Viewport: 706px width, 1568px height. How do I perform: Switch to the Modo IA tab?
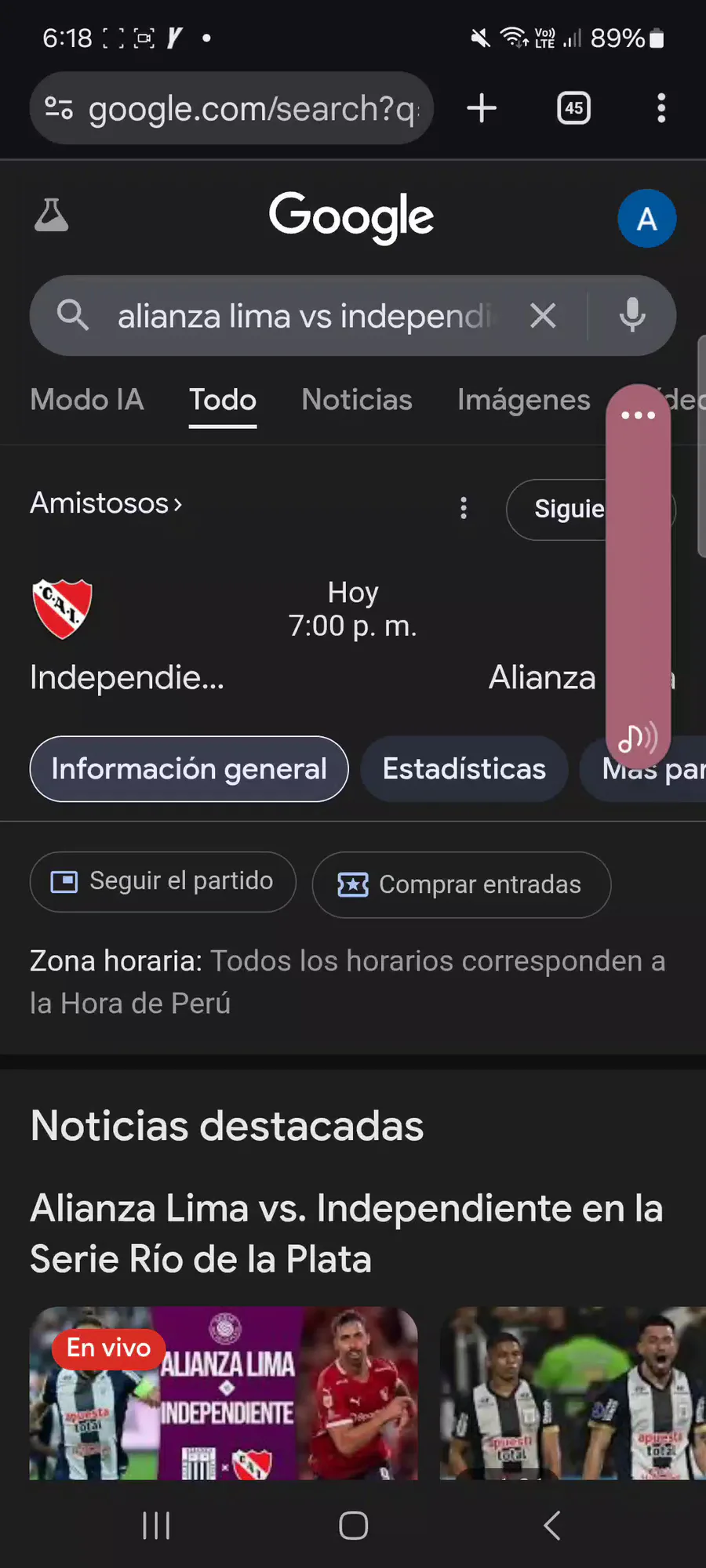click(87, 400)
